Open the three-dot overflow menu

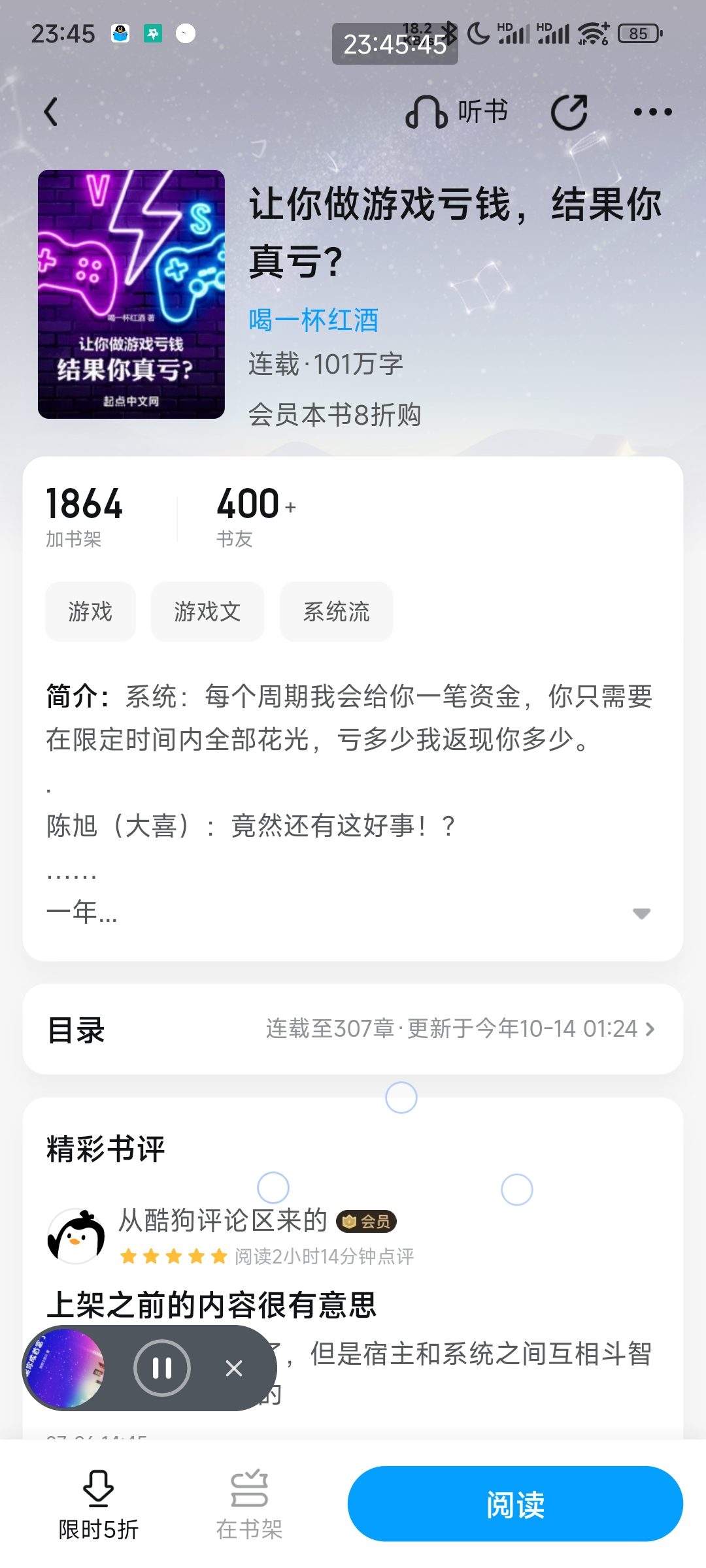[x=652, y=112]
